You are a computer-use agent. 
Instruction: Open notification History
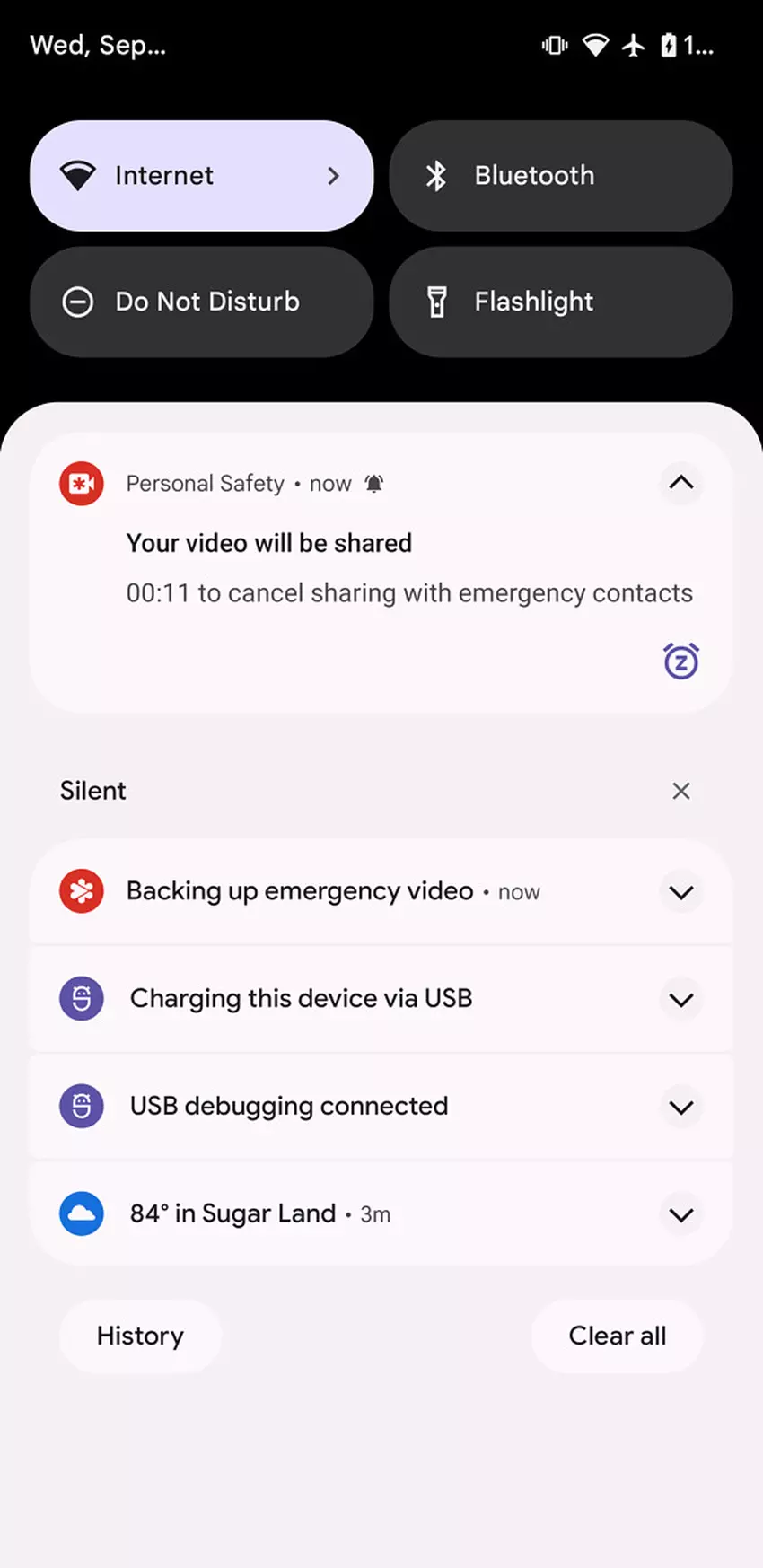tap(140, 1336)
